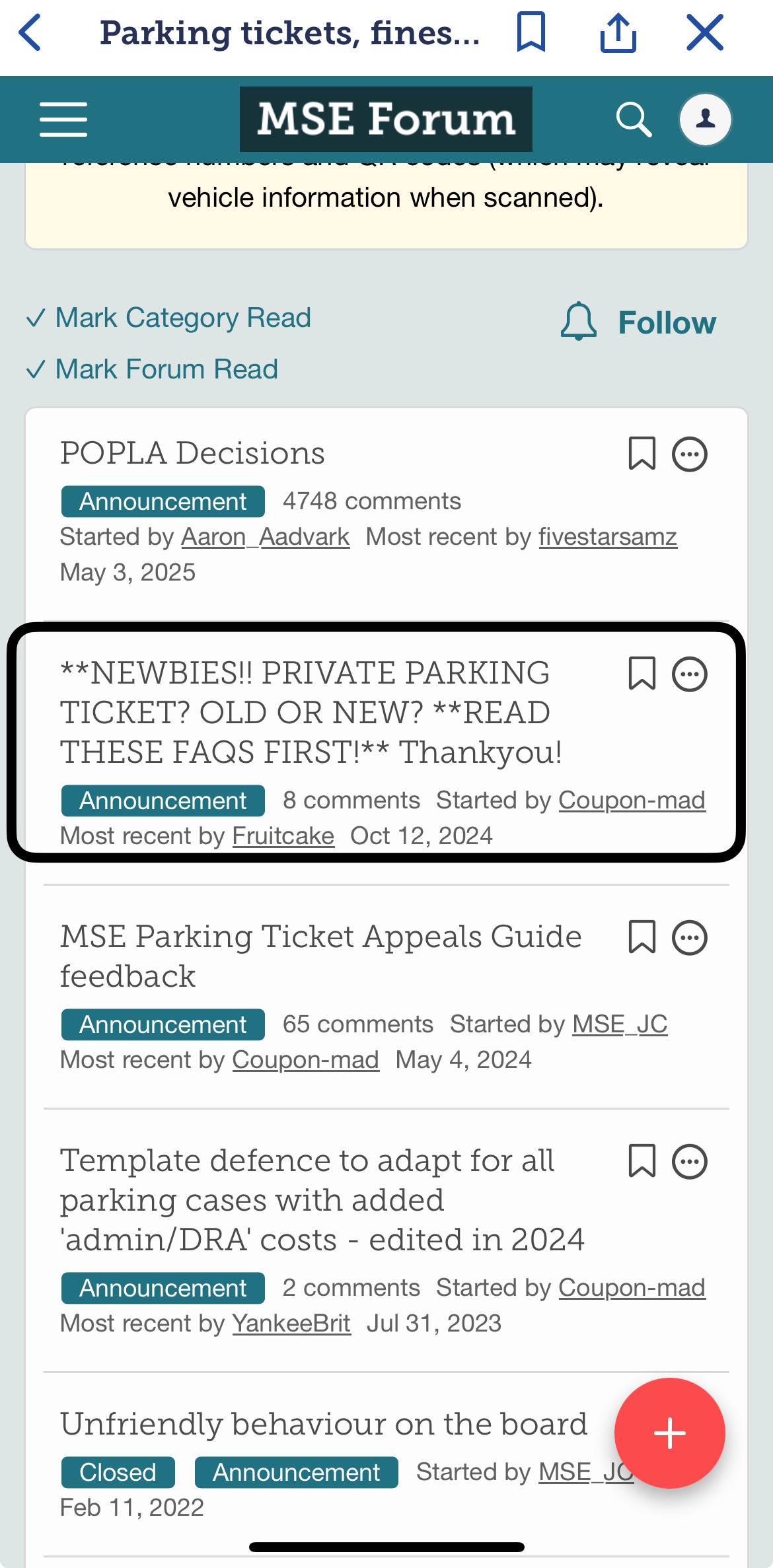The height and width of the screenshot is (1568, 773).
Task: Mark Forum Read
Action: (x=153, y=369)
